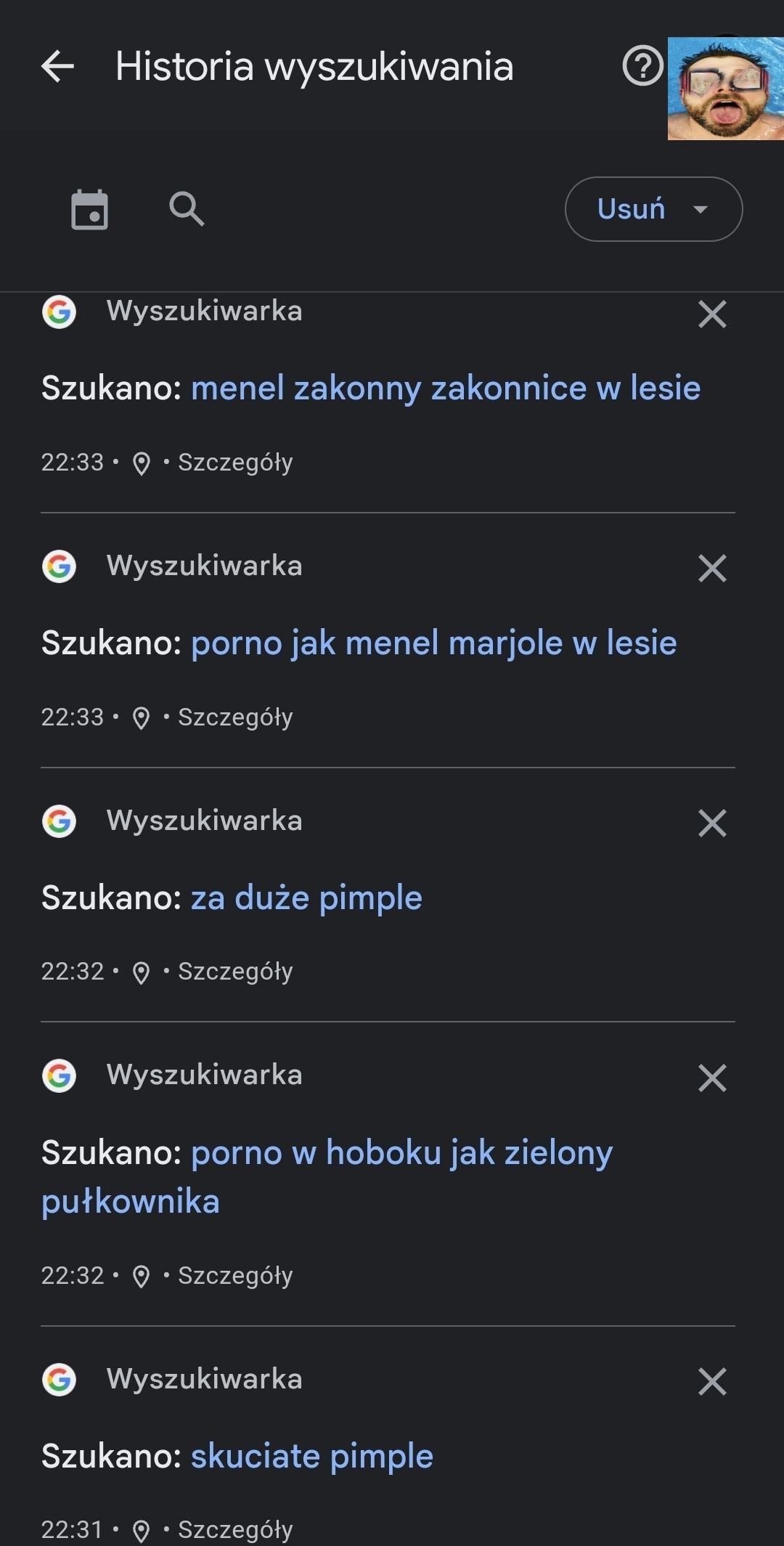Open the 'za duże pimple' search link
This screenshot has height=1546, width=784.
[x=306, y=898]
